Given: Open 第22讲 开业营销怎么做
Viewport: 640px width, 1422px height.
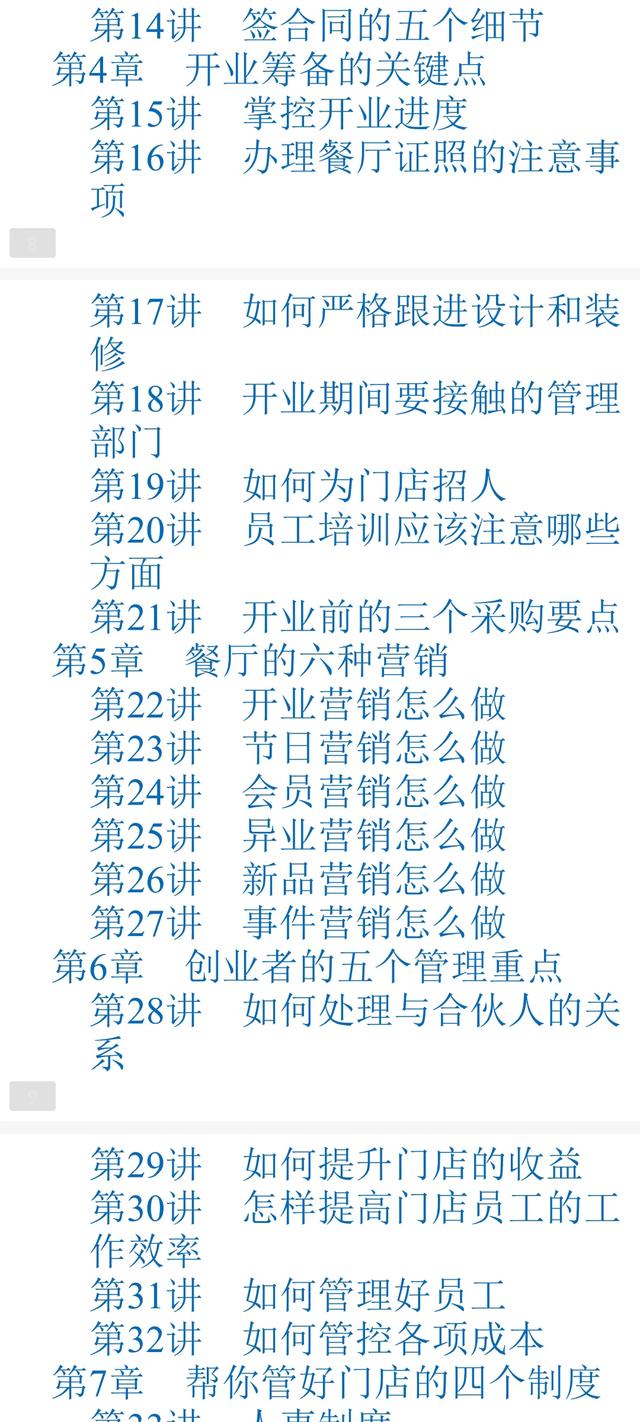Looking at the screenshot, I should coord(298,706).
